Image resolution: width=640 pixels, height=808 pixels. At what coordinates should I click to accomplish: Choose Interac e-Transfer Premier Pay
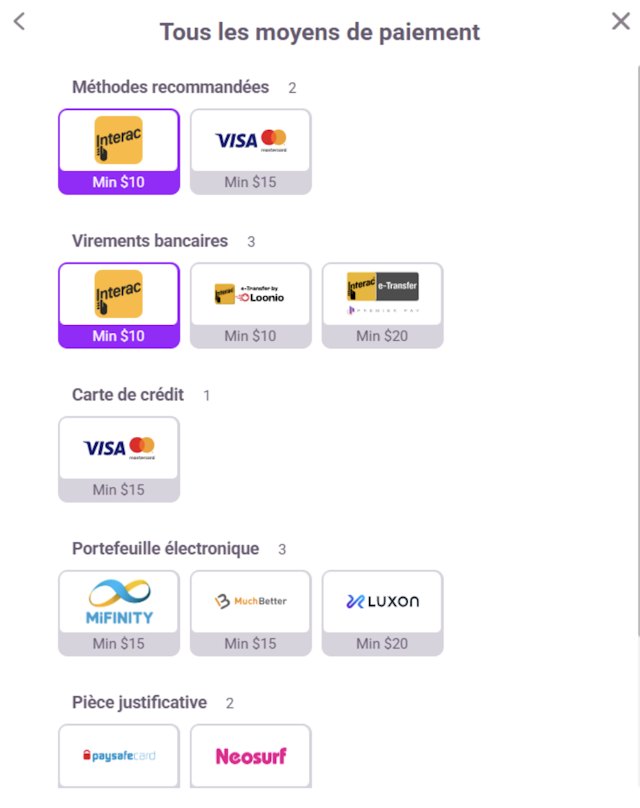(382, 305)
